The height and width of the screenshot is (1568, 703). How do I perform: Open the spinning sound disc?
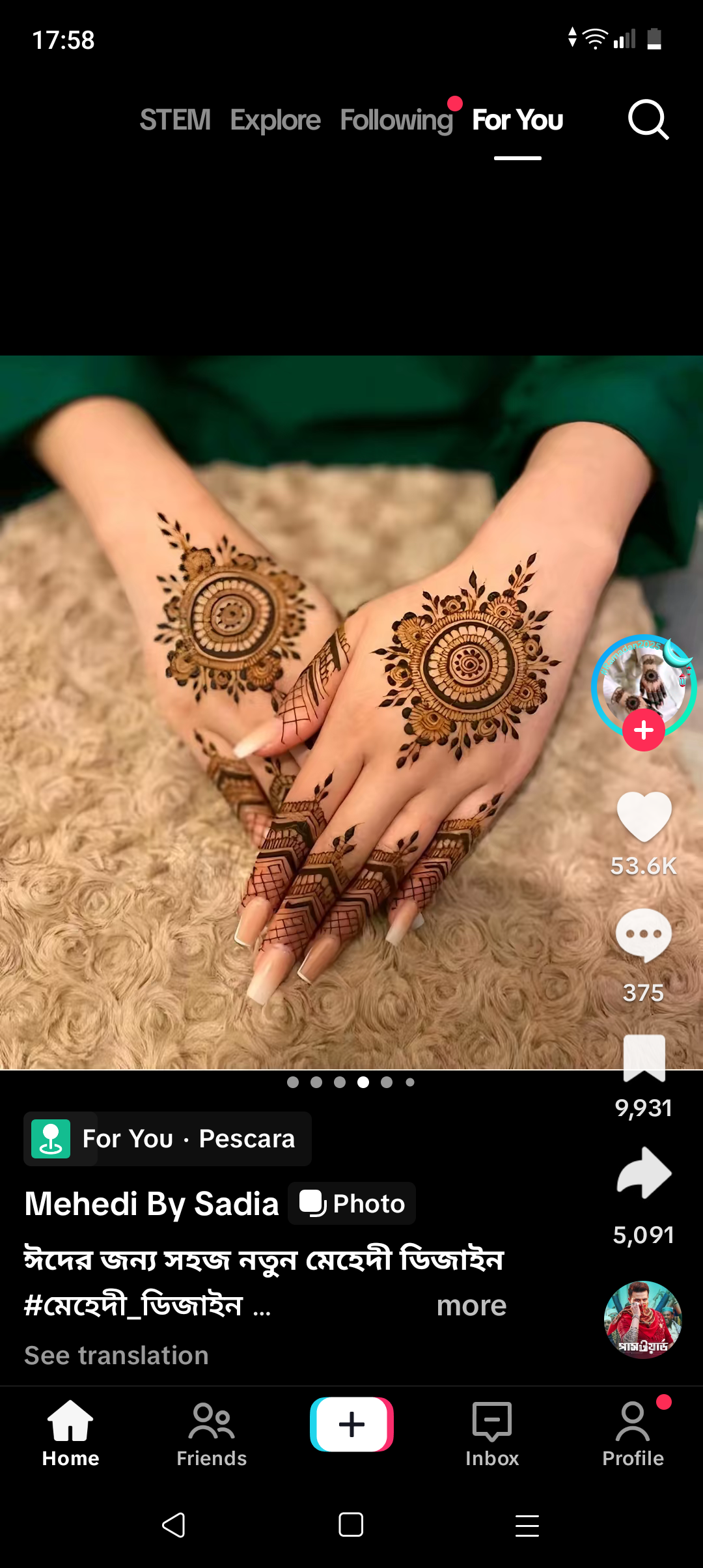point(643,1320)
